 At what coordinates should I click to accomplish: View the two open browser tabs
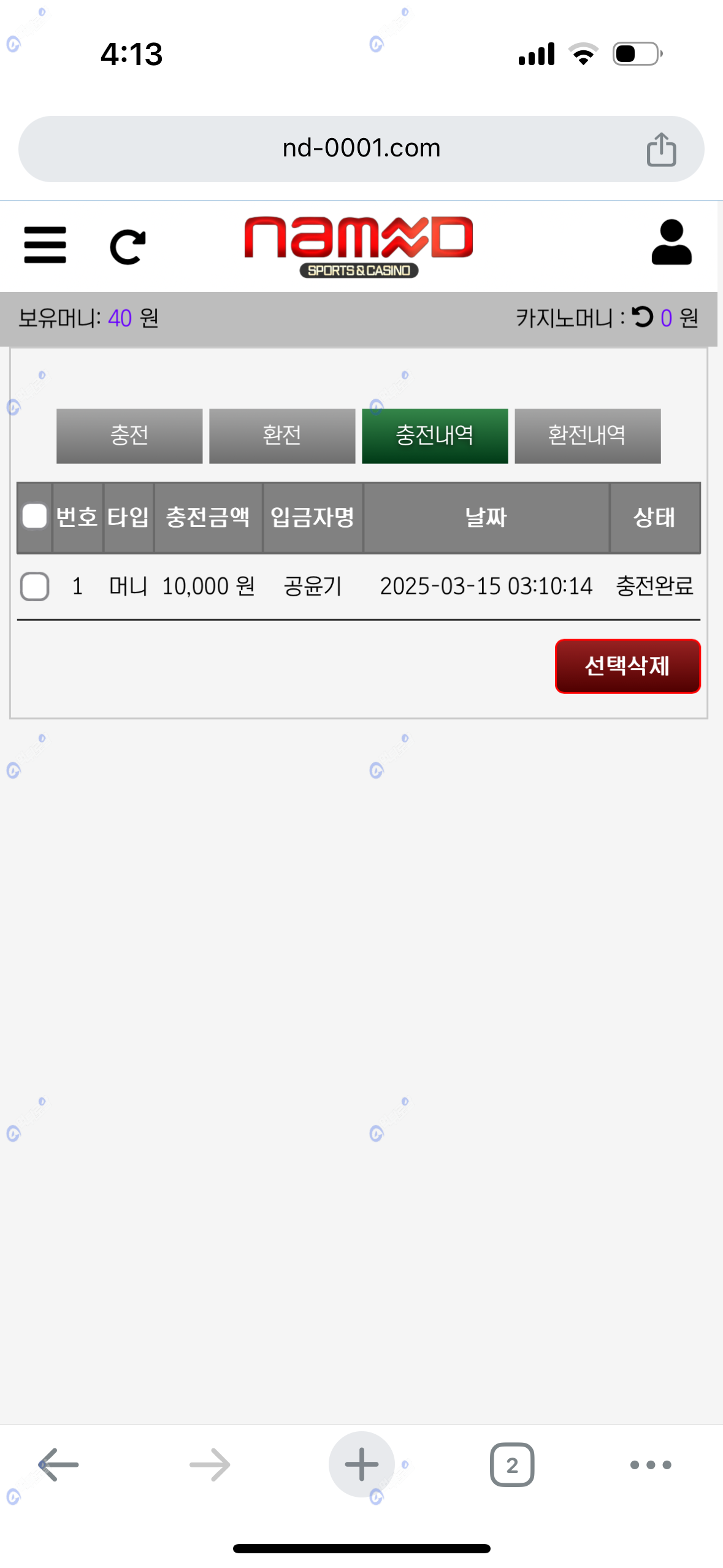[512, 1465]
